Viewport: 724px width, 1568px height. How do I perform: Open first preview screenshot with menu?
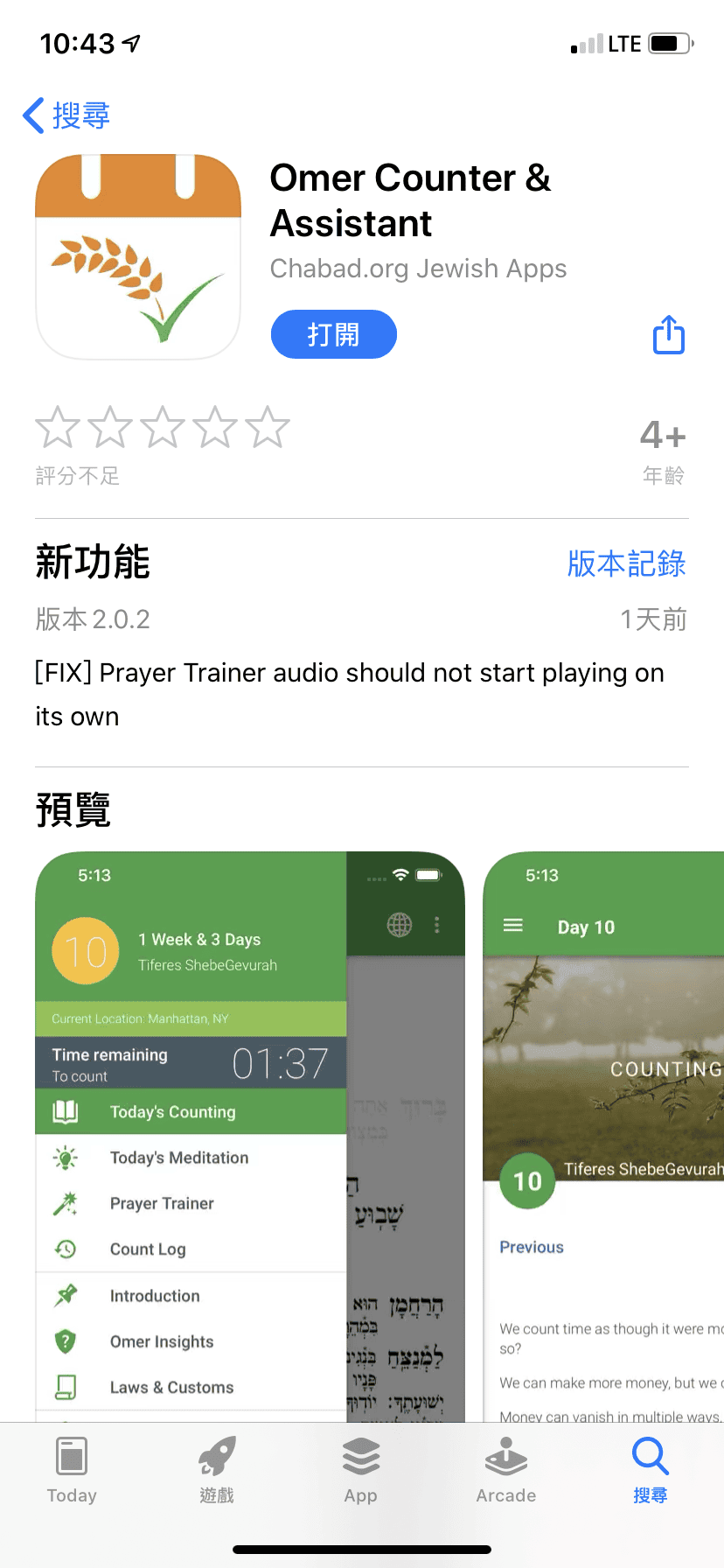(250, 1137)
